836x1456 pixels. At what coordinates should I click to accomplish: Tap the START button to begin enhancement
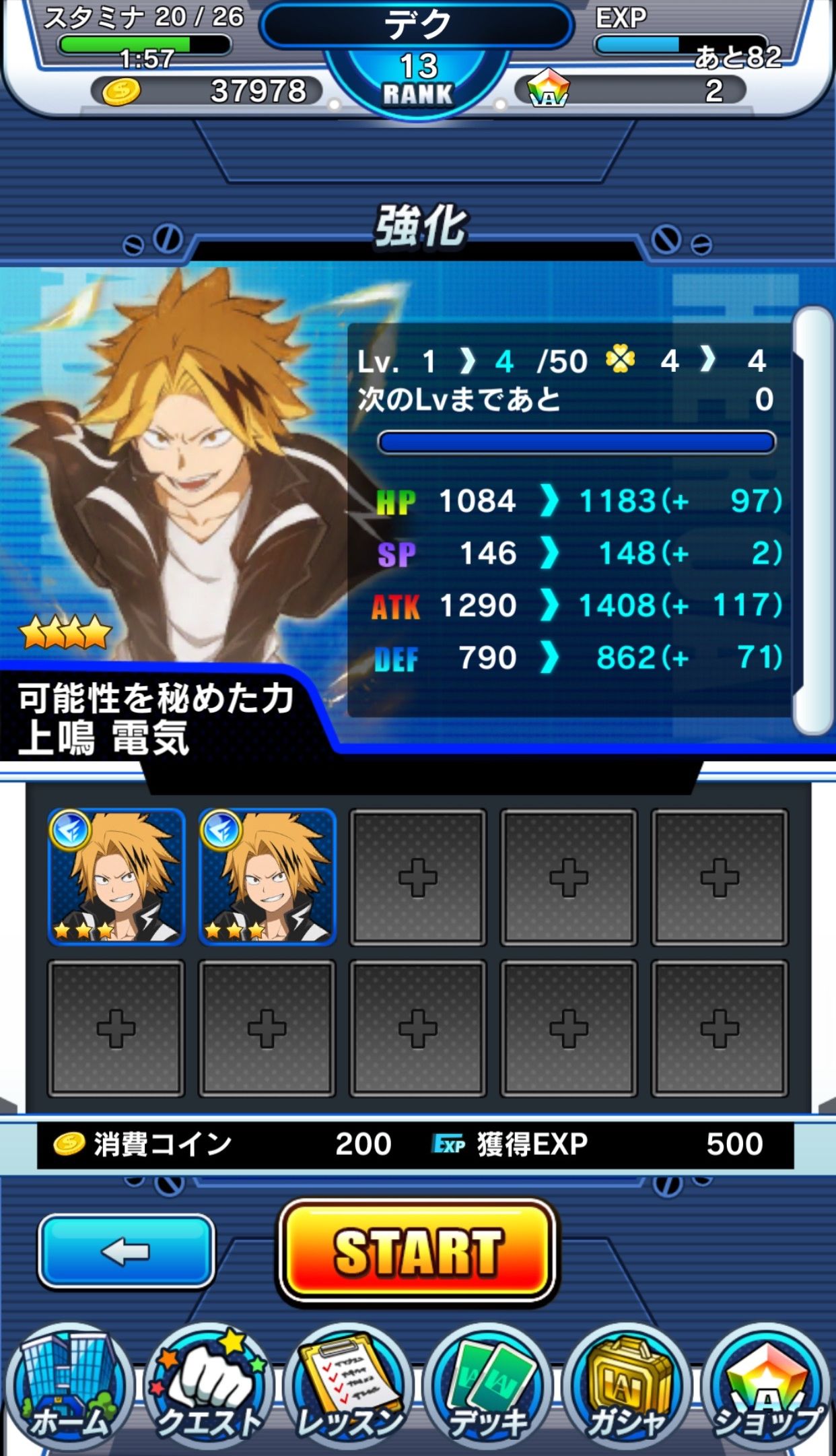pos(417,1251)
